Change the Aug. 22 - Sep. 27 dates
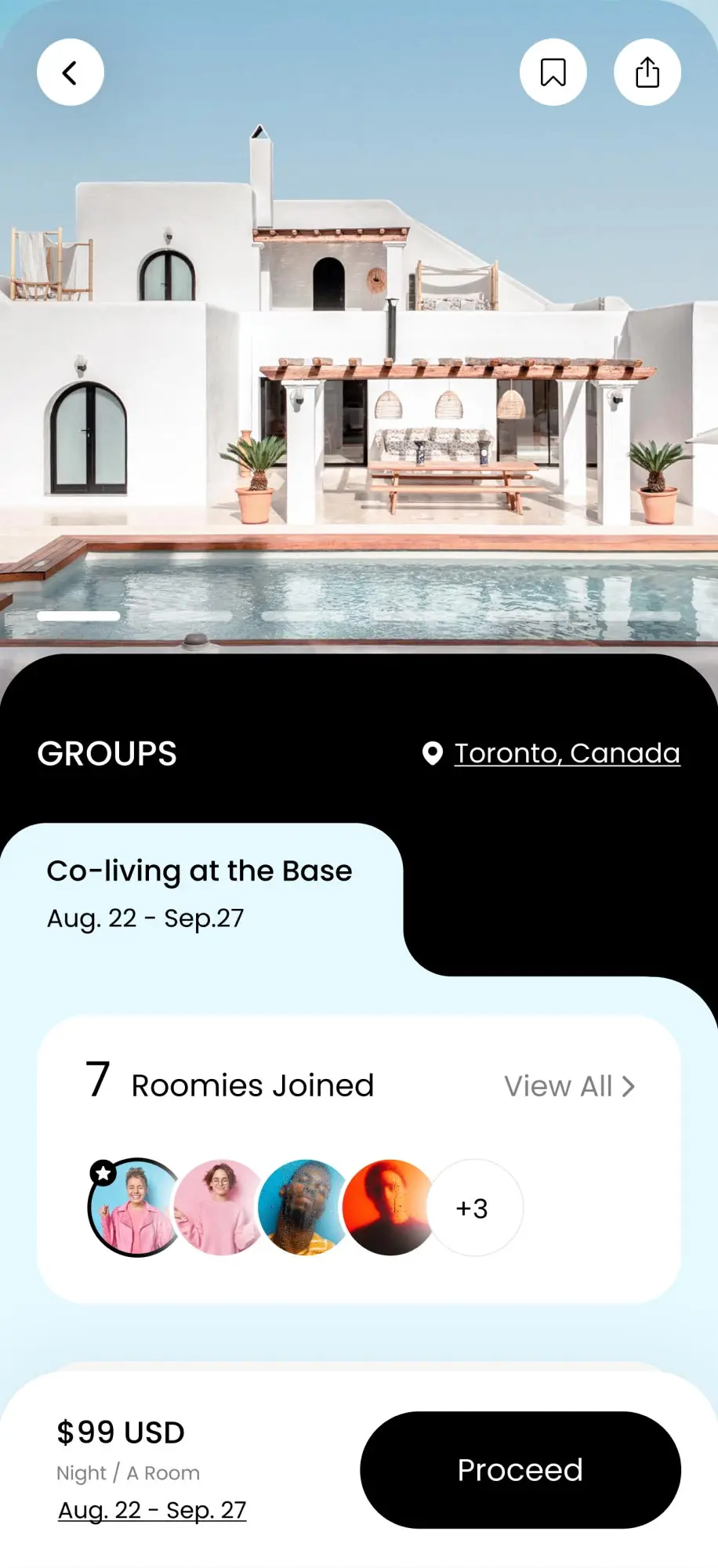718x1568 pixels. (152, 1509)
